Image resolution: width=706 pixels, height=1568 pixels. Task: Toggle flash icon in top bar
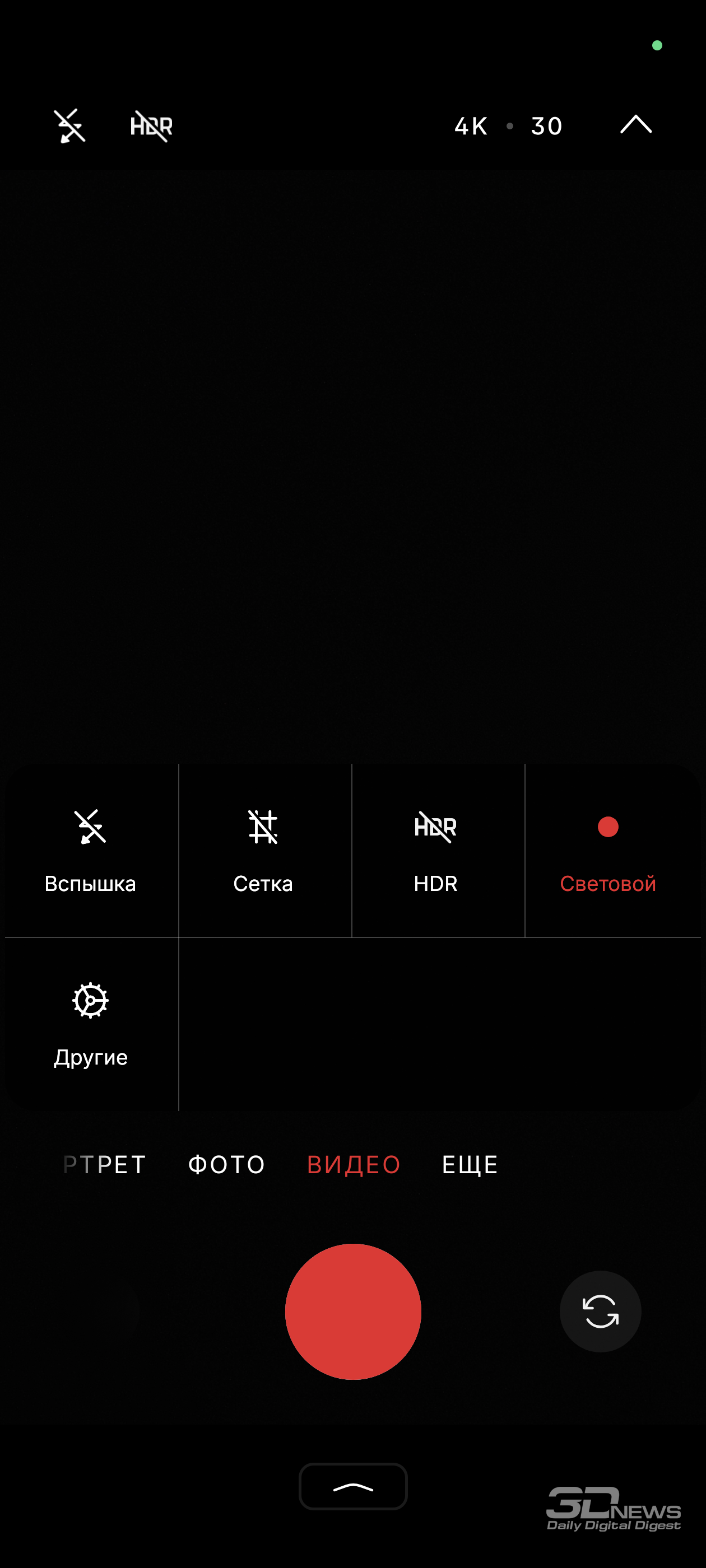point(69,126)
